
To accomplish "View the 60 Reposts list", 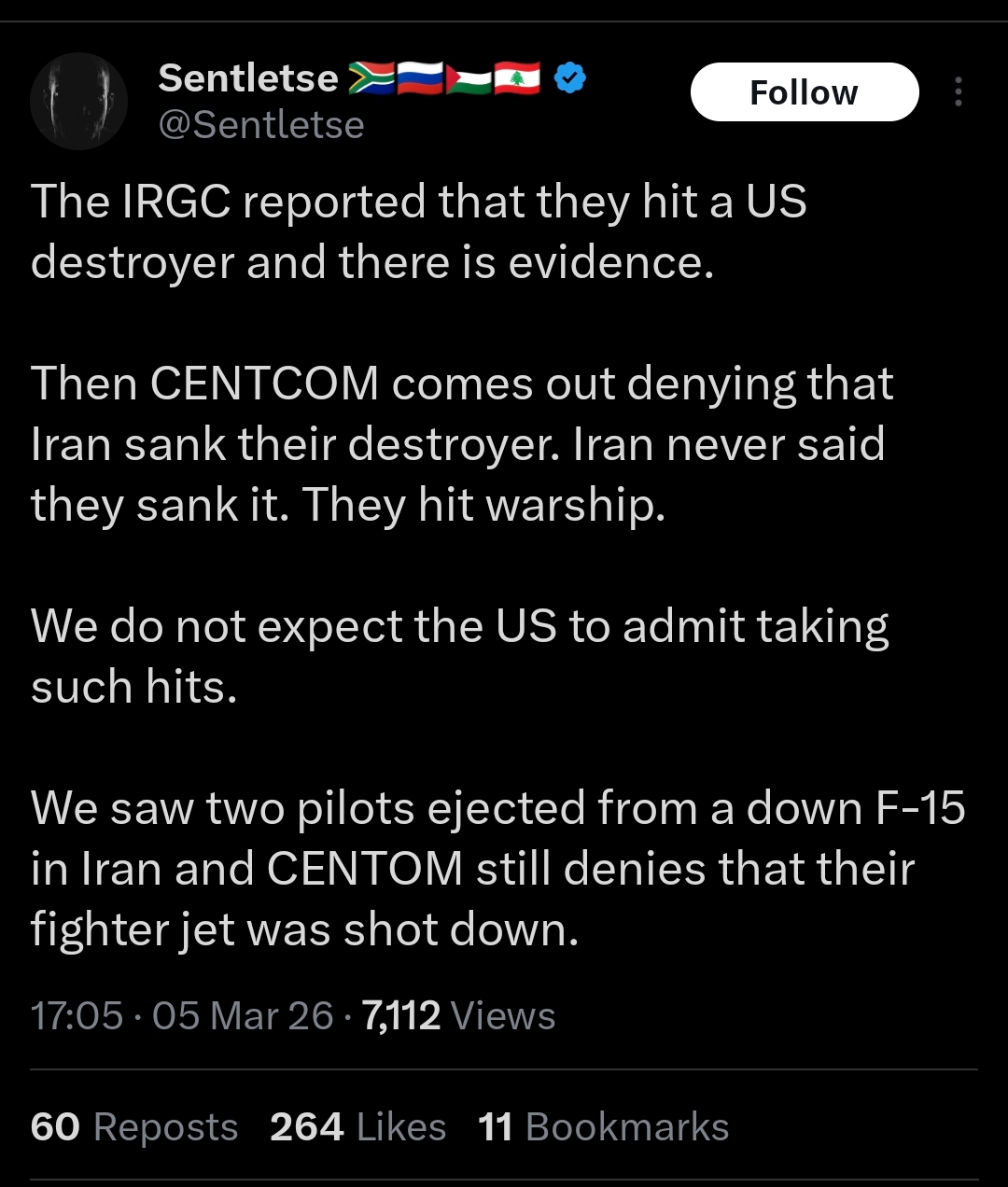I will (x=134, y=1127).
